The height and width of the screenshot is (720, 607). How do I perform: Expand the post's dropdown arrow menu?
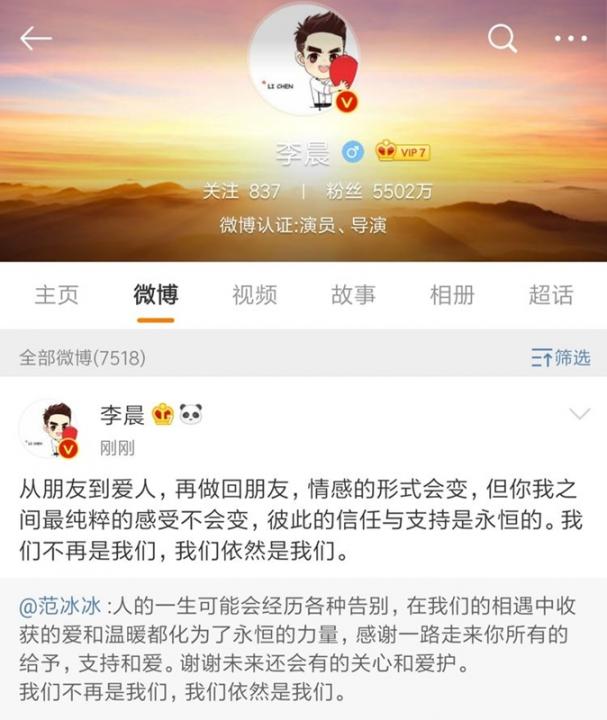[x=579, y=414]
